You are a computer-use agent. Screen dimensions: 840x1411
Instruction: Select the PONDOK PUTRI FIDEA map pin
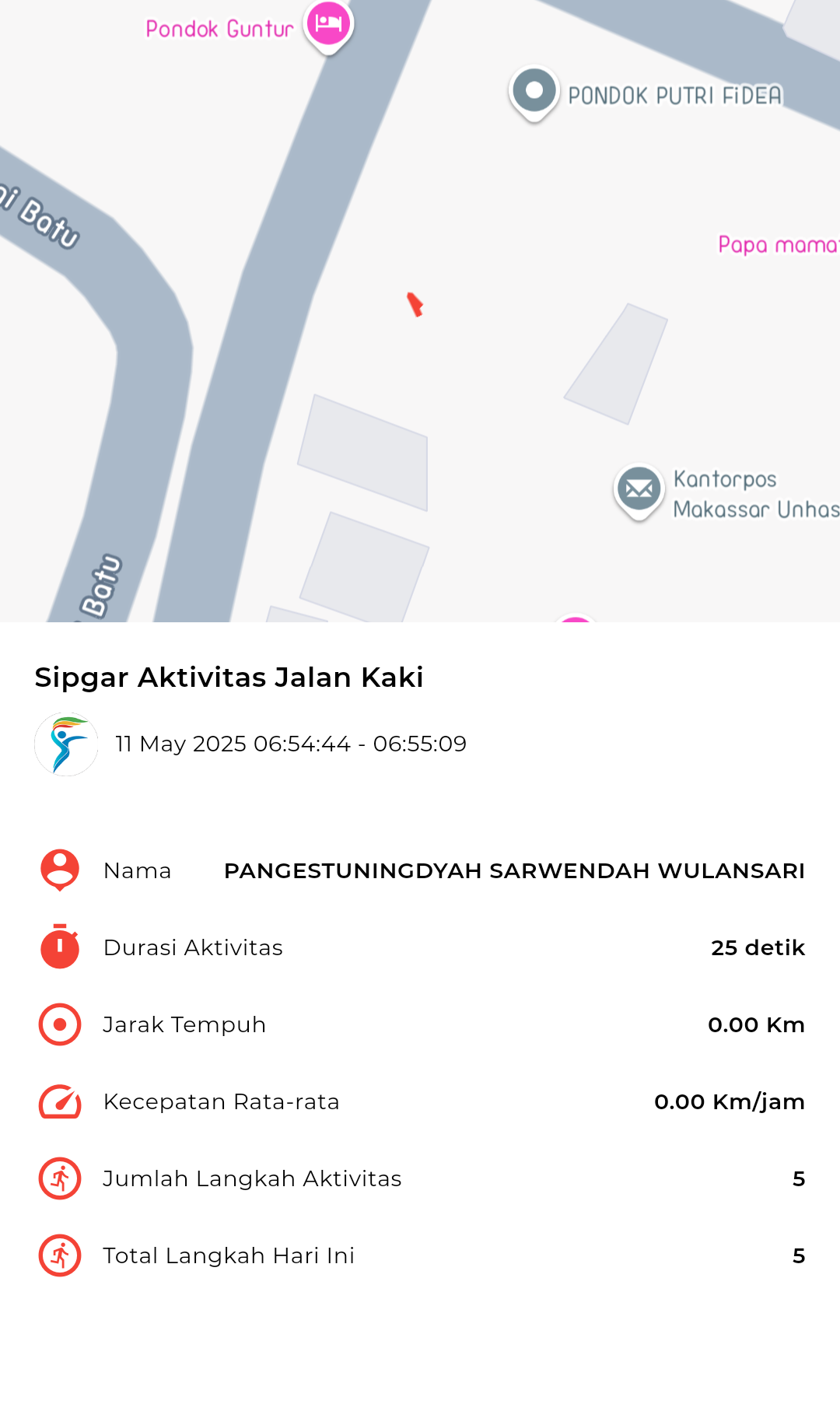pyautogui.click(x=534, y=93)
